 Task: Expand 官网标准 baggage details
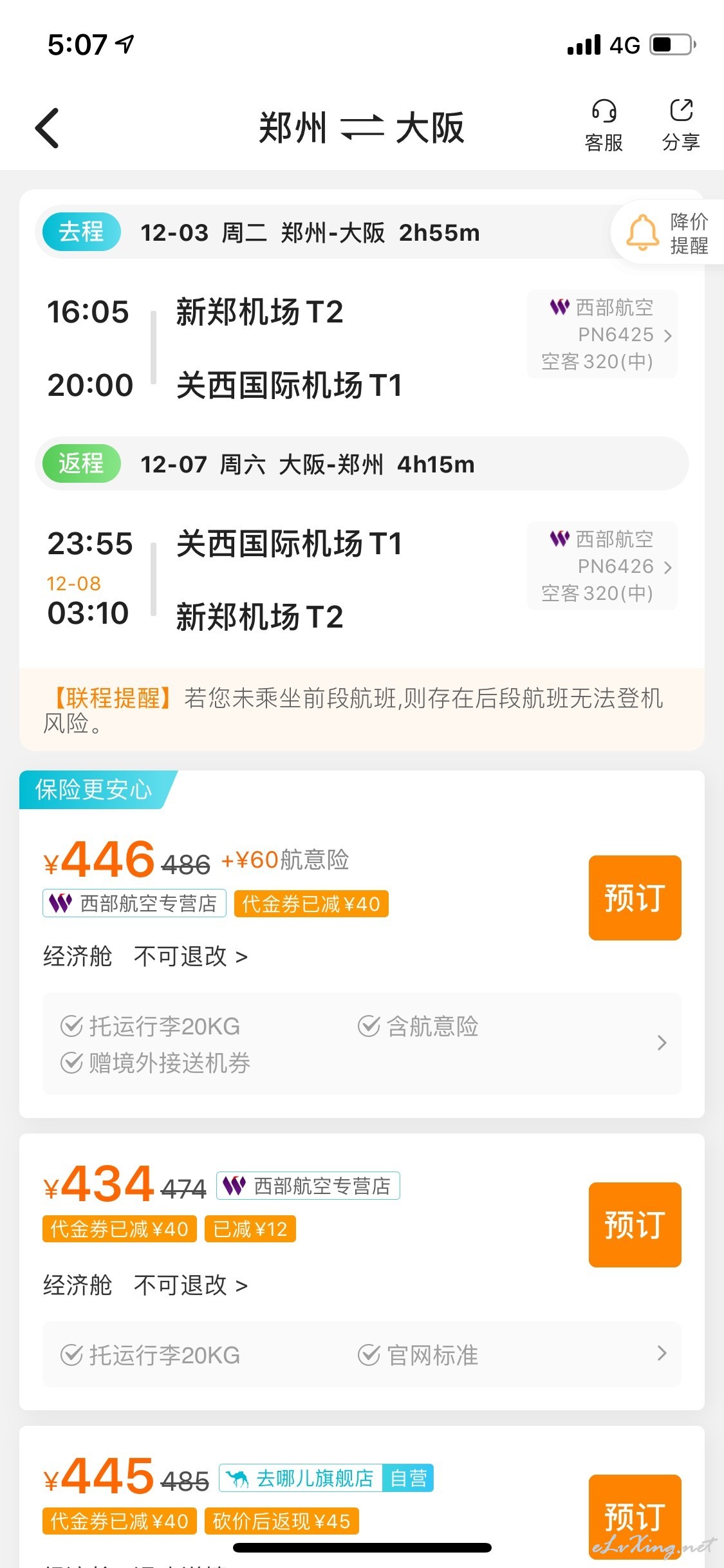(x=362, y=1354)
